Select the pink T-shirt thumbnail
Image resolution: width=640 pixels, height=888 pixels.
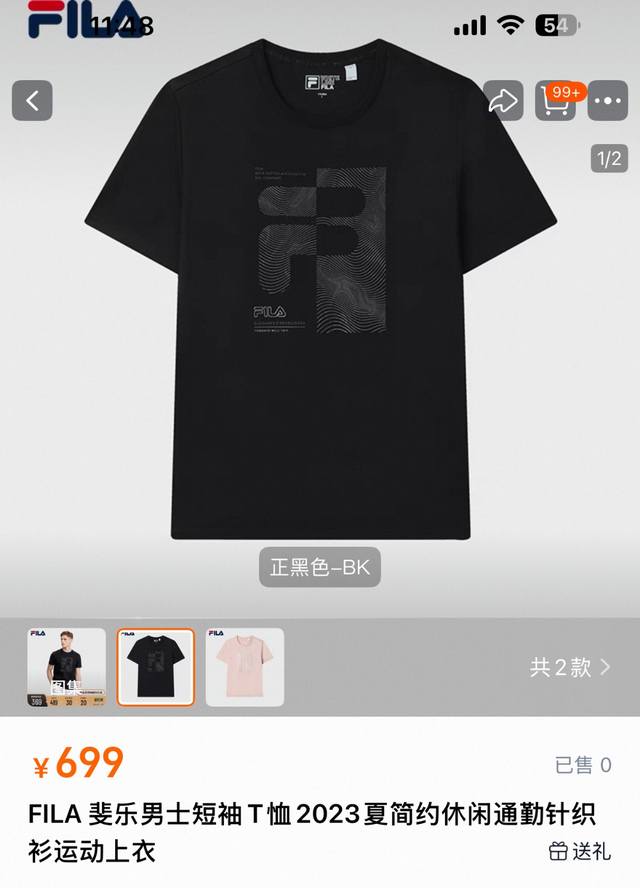coord(245,667)
